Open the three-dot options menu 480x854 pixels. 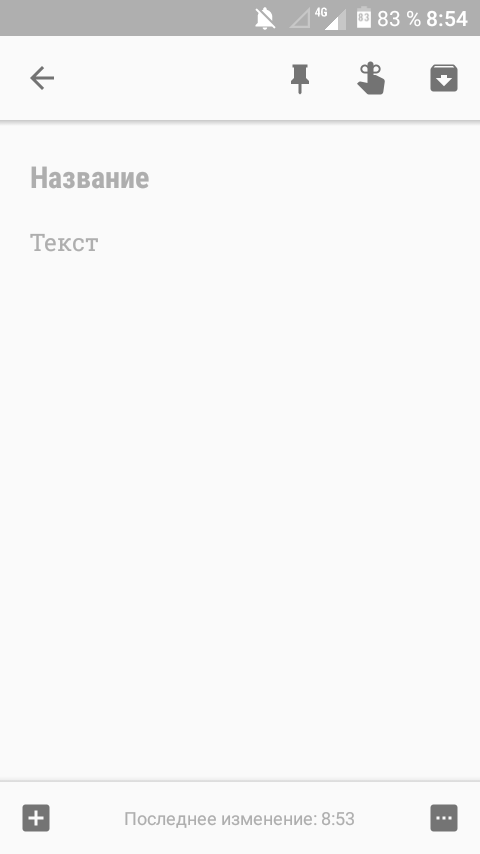point(444,818)
